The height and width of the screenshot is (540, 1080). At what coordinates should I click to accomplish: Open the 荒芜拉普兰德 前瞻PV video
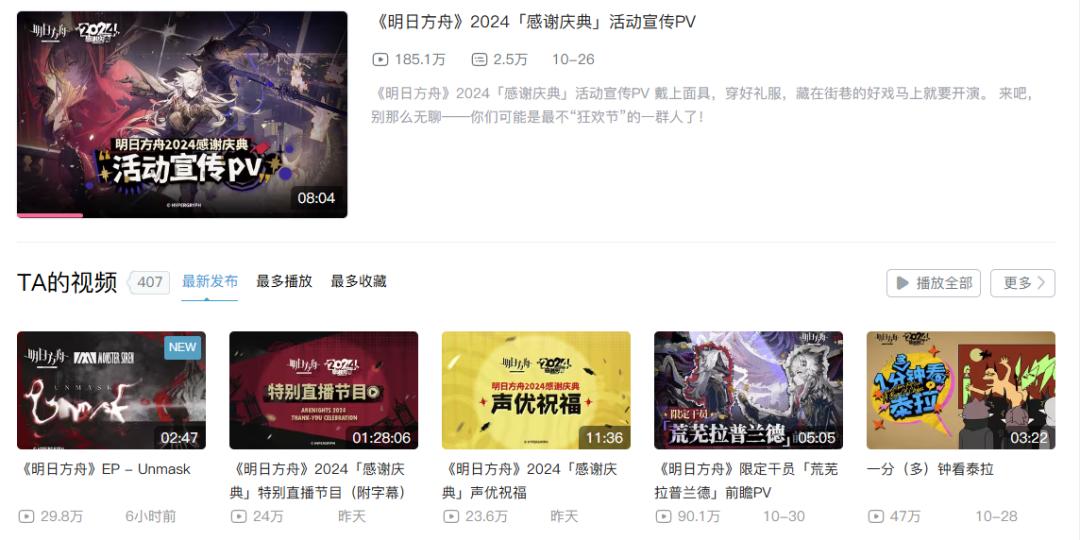[x=748, y=390]
